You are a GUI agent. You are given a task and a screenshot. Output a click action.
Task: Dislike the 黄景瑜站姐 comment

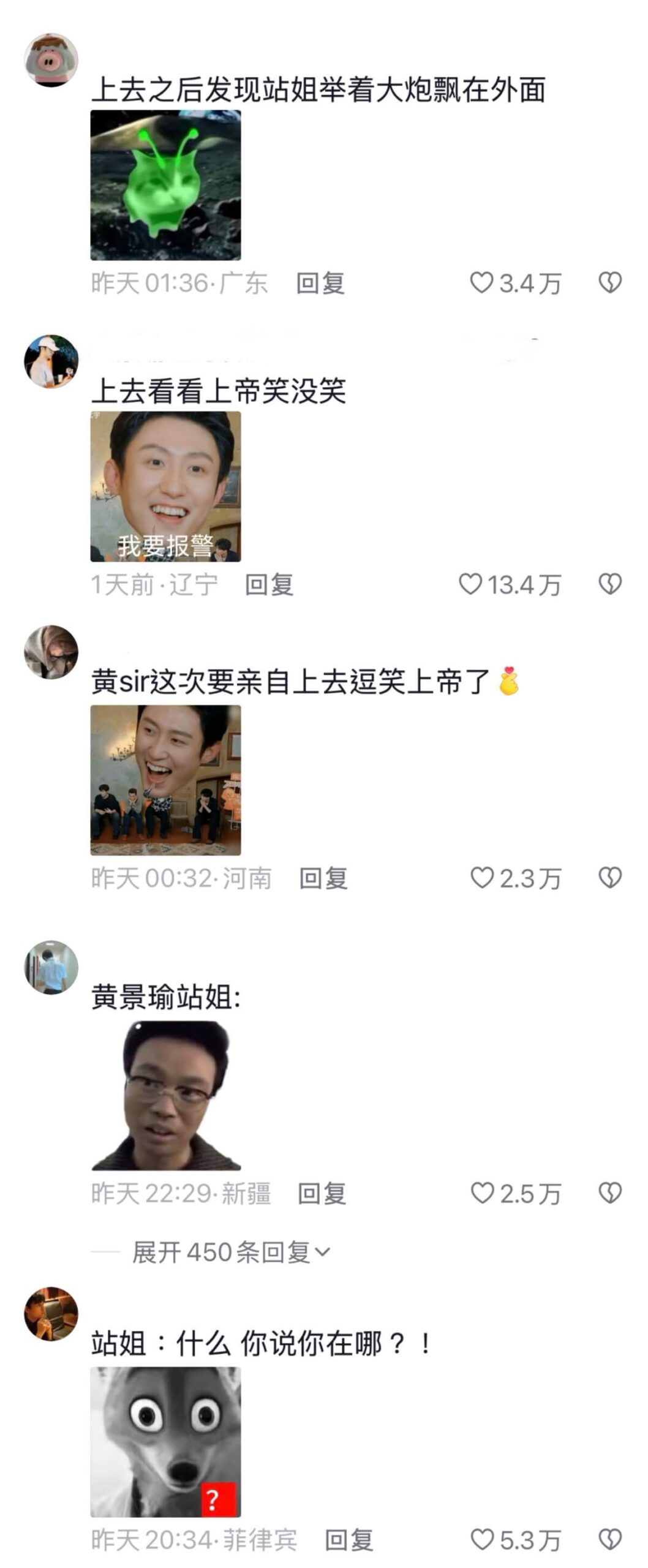point(609,1193)
